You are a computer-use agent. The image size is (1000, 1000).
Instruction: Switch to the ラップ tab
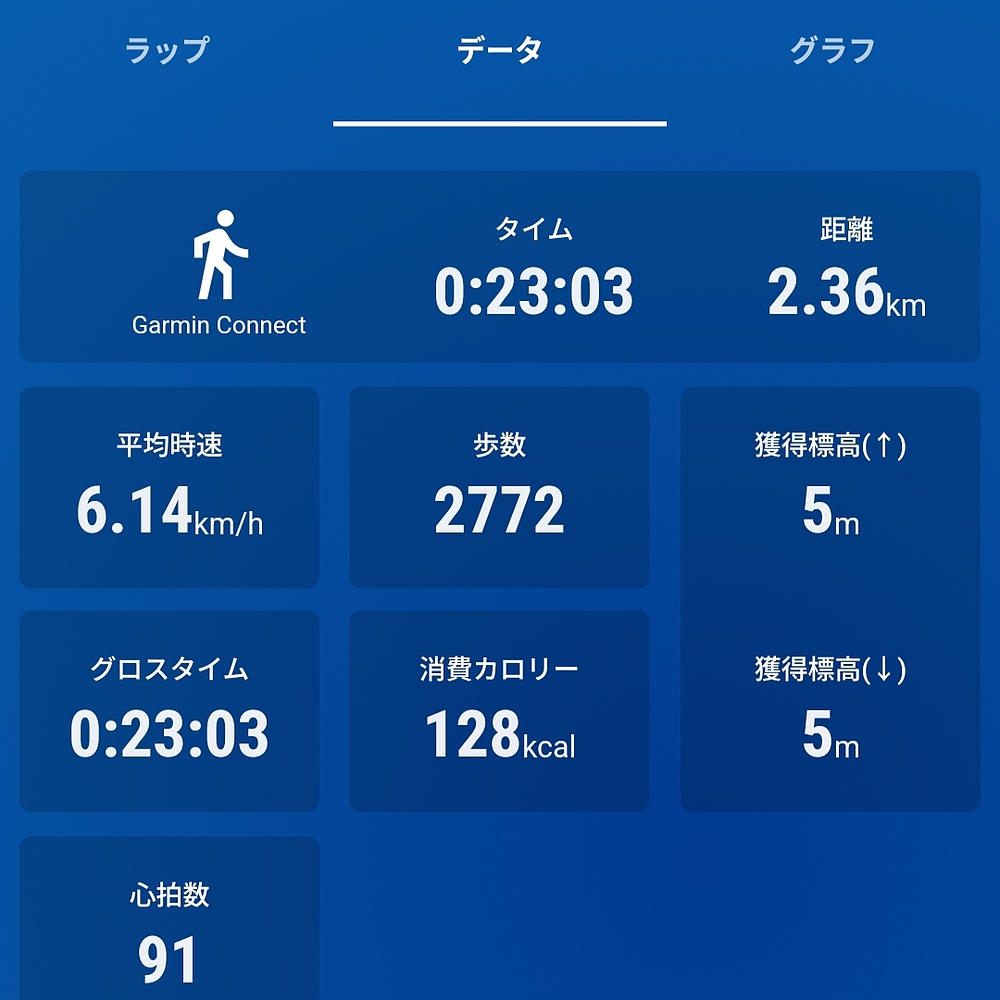(x=166, y=50)
